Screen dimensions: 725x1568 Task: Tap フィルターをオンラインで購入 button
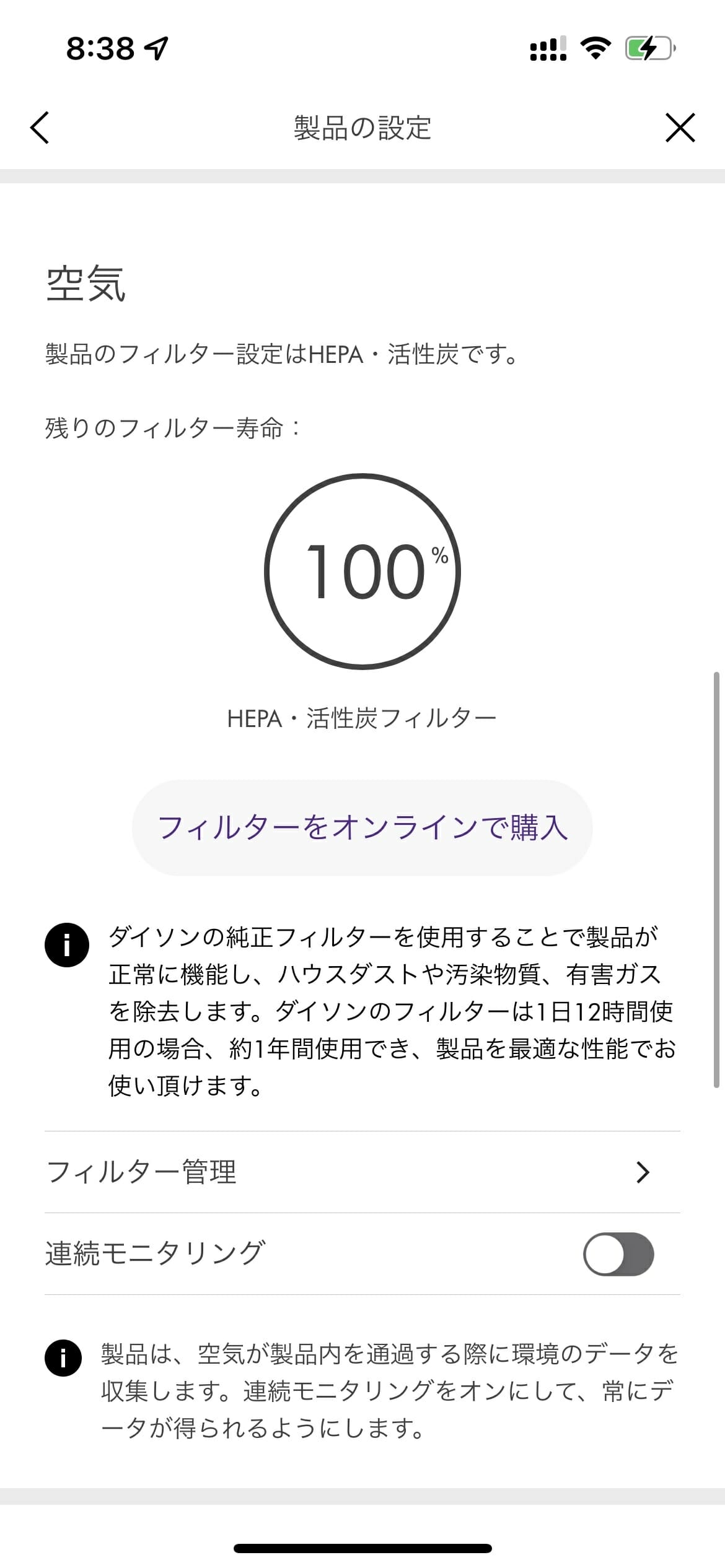[362, 827]
